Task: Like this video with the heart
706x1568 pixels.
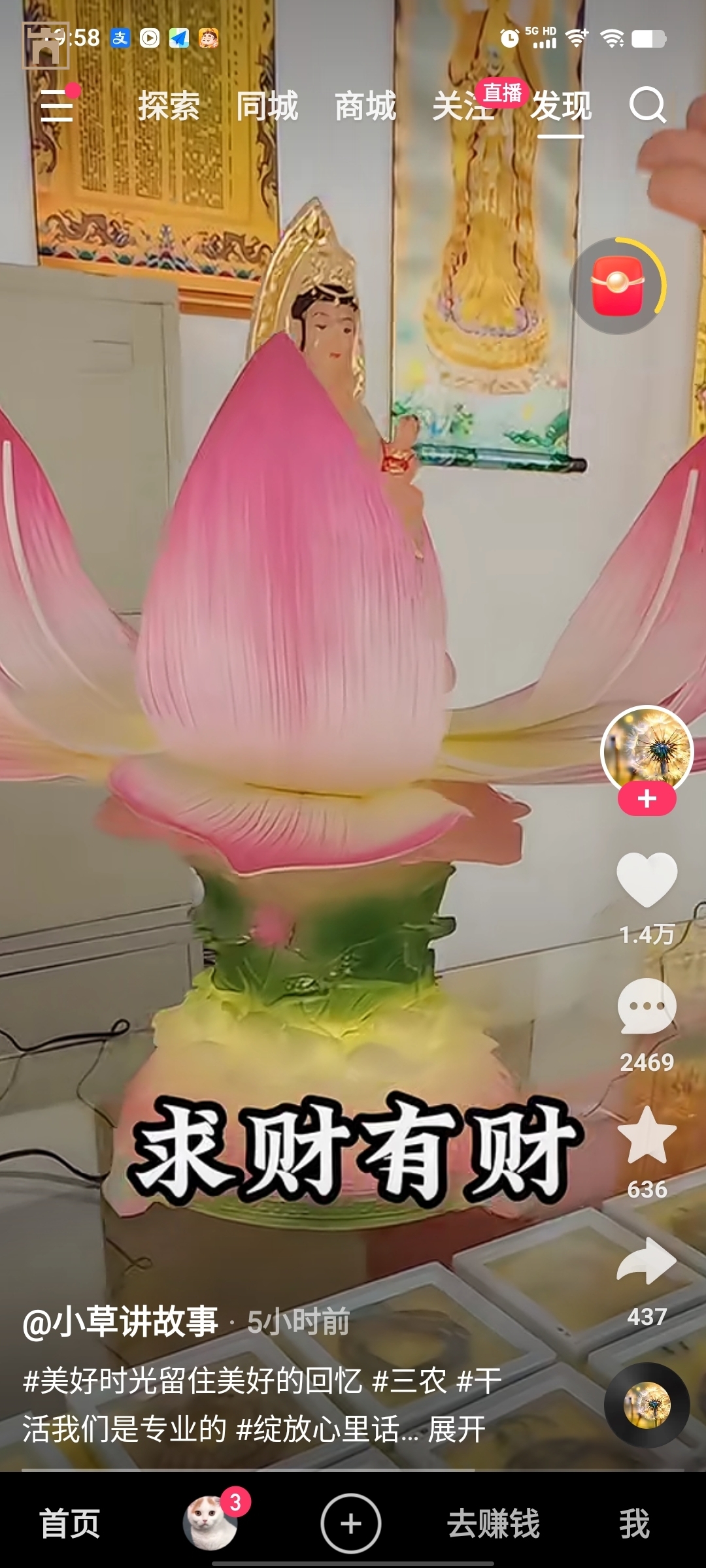Action: tap(647, 879)
